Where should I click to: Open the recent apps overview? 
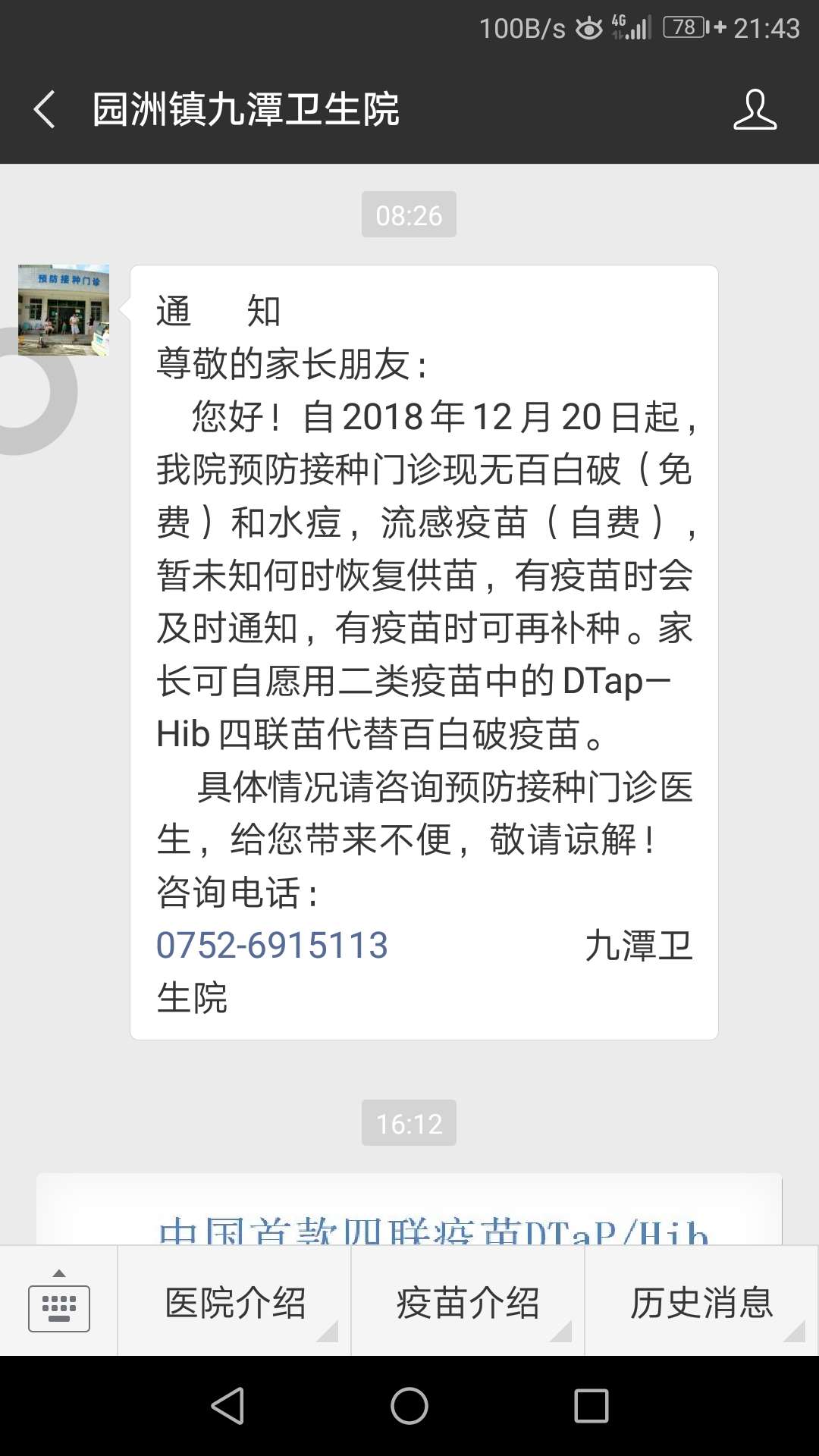[591, 1406]
